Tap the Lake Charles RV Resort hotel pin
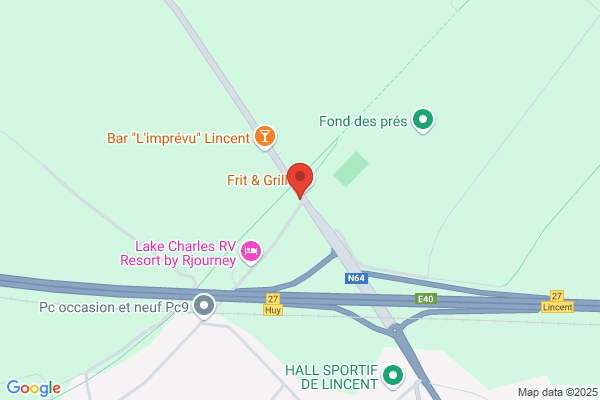Image resolution: width=600 pixels, height=400 pixels. tap(251, 253)
